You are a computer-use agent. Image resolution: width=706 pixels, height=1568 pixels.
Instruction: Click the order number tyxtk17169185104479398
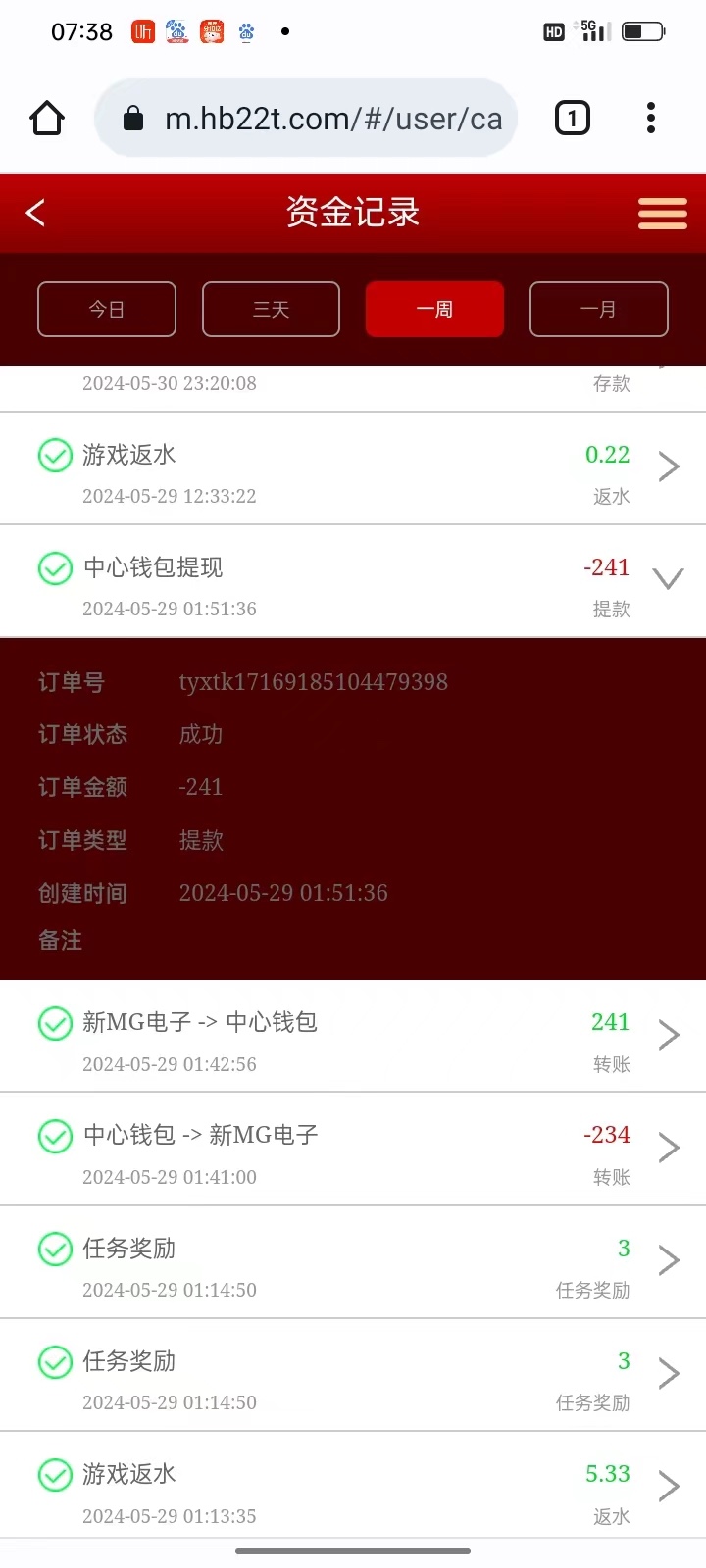[x=314, y=682]
